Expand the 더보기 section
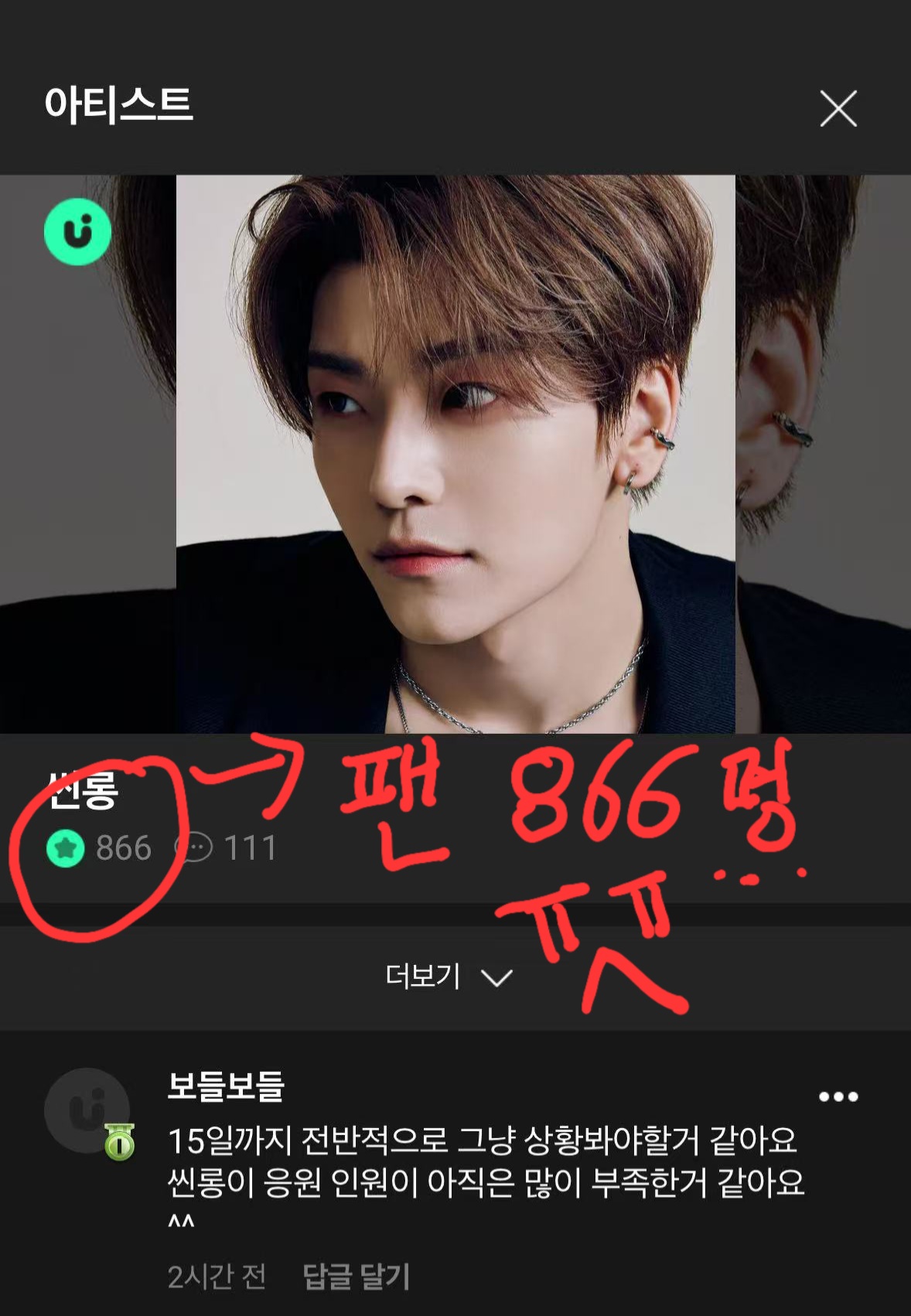The height and width of the screenshot is (1316, 911). (x=449, y=977)
